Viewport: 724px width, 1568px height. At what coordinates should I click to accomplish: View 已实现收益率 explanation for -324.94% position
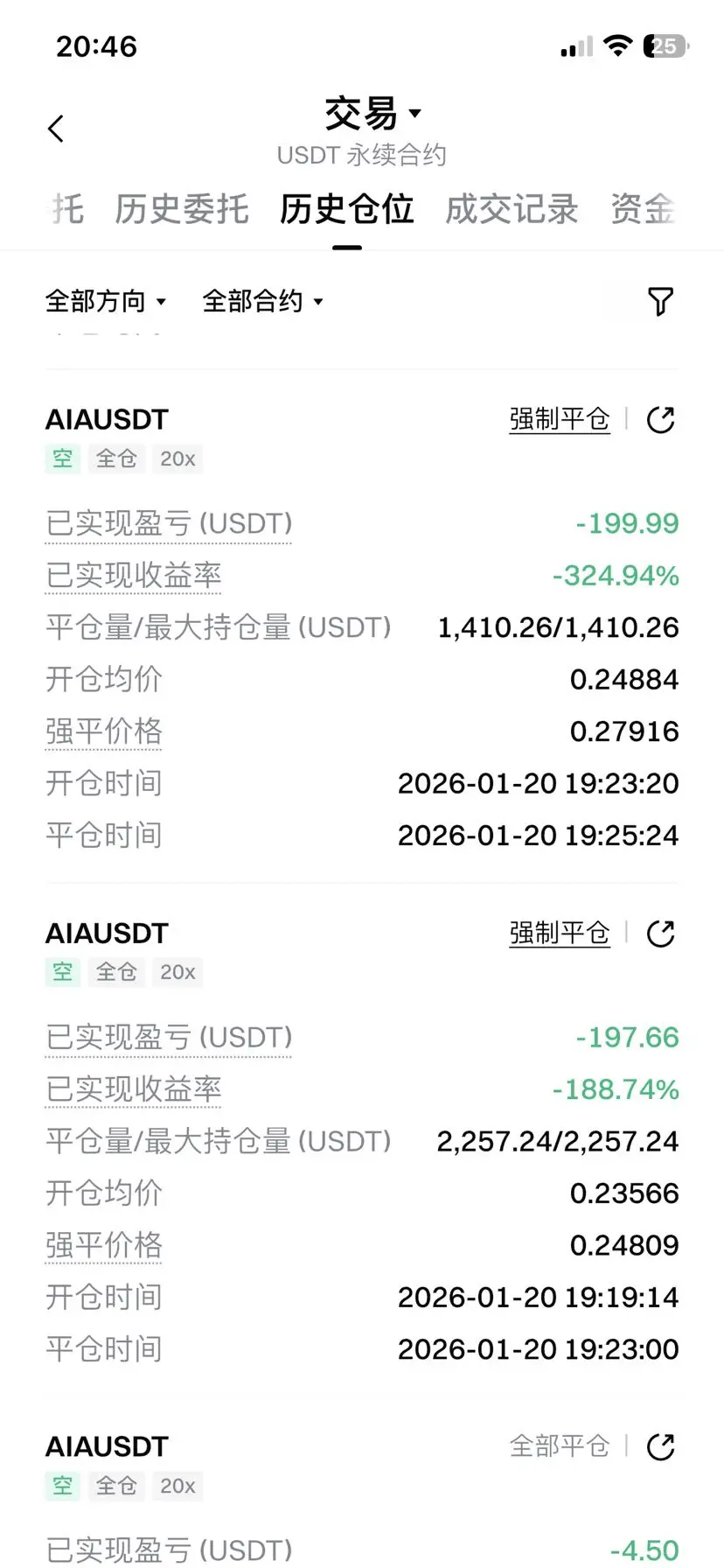point(134,576)
